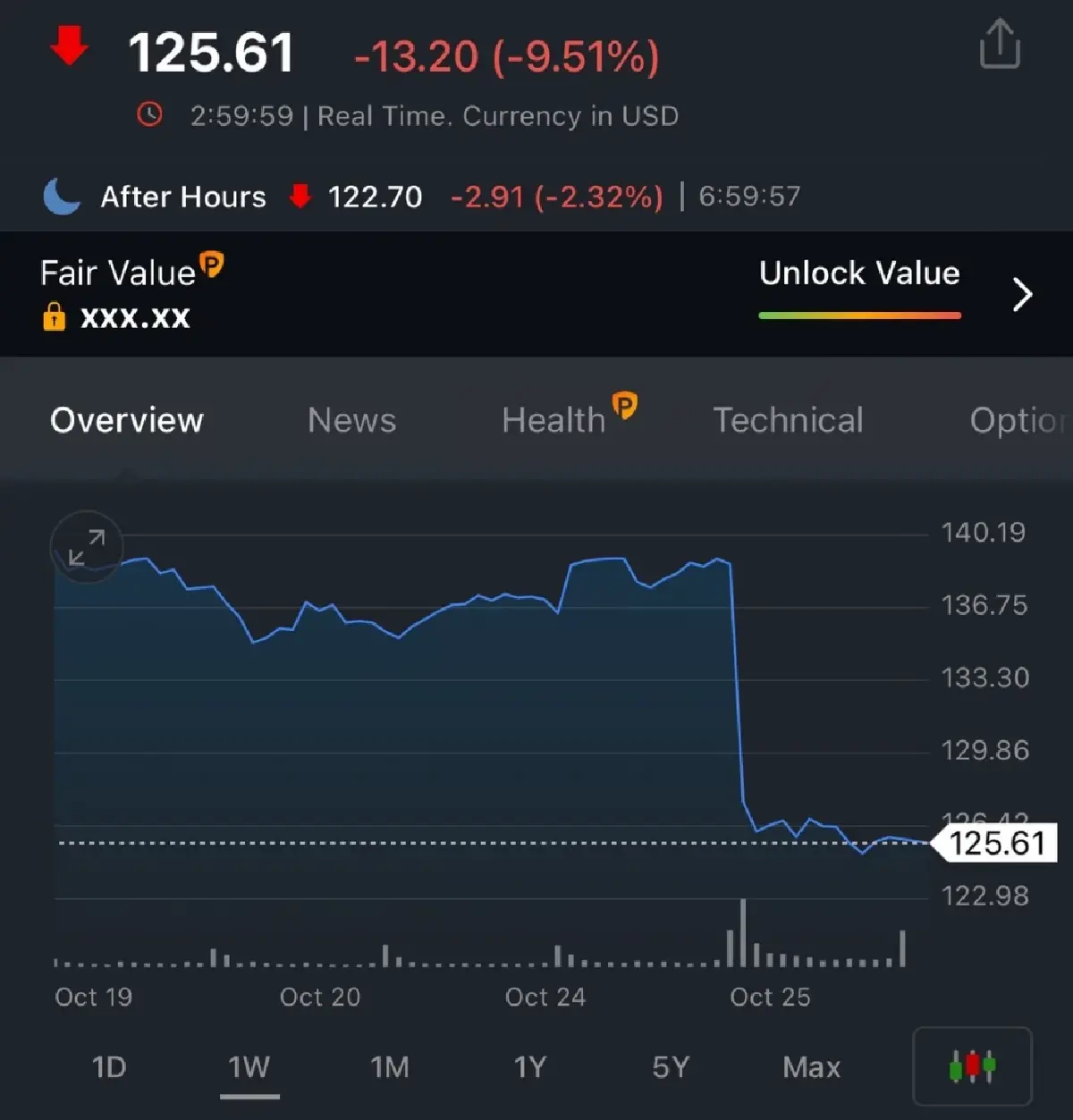1073x1120 pixels.
Task: Select the Overview tab
Action: point(127,420)
